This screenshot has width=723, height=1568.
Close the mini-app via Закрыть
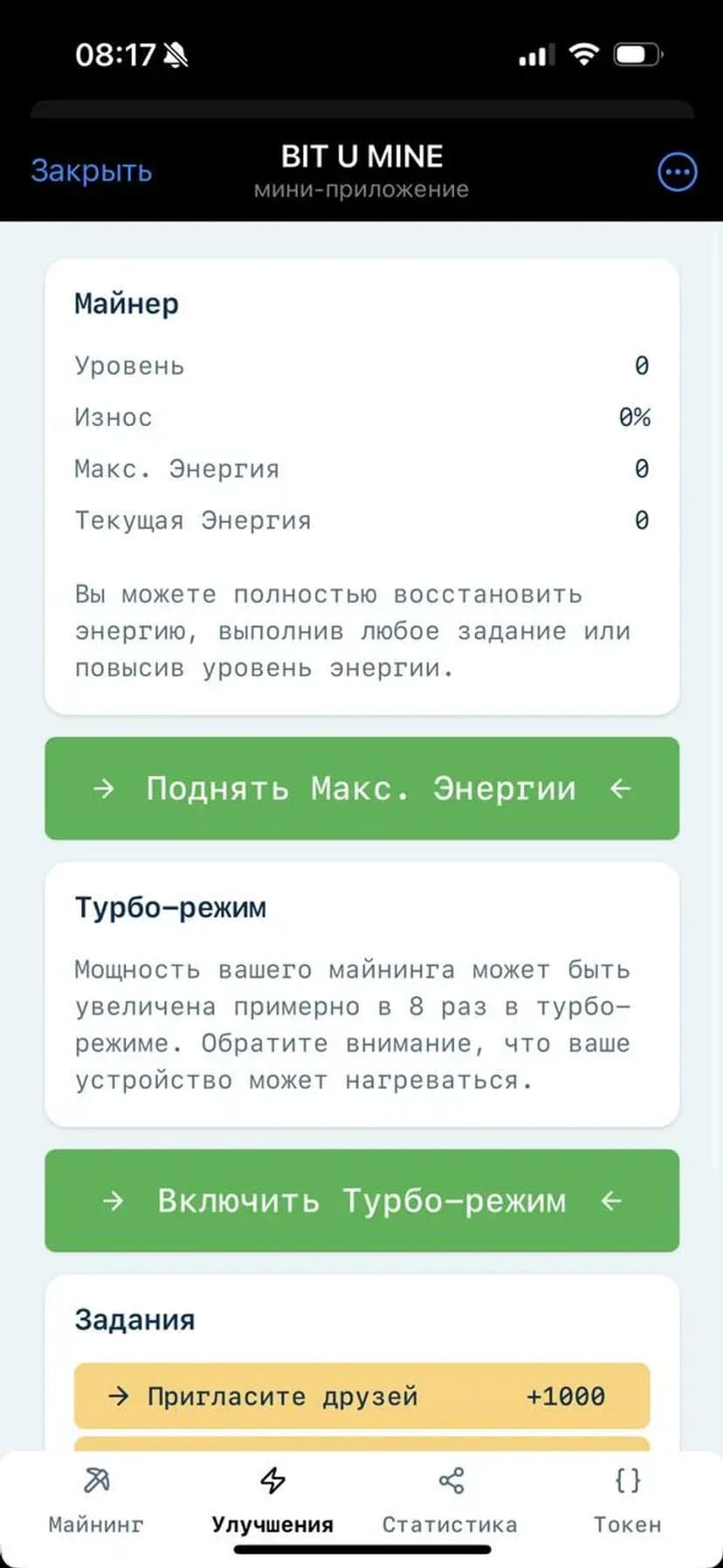coord(92,171)
